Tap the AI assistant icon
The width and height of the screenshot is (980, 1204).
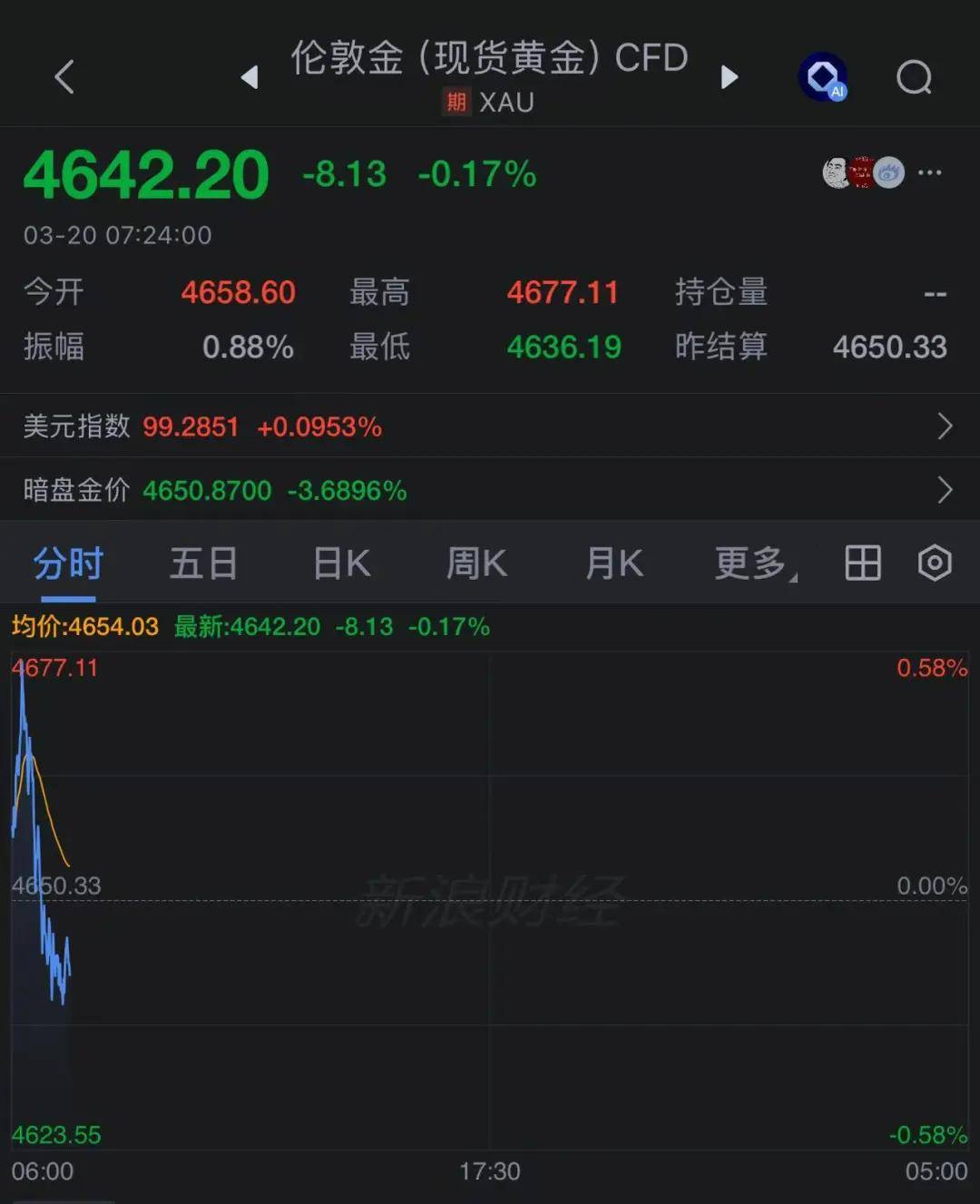point(824,79)
